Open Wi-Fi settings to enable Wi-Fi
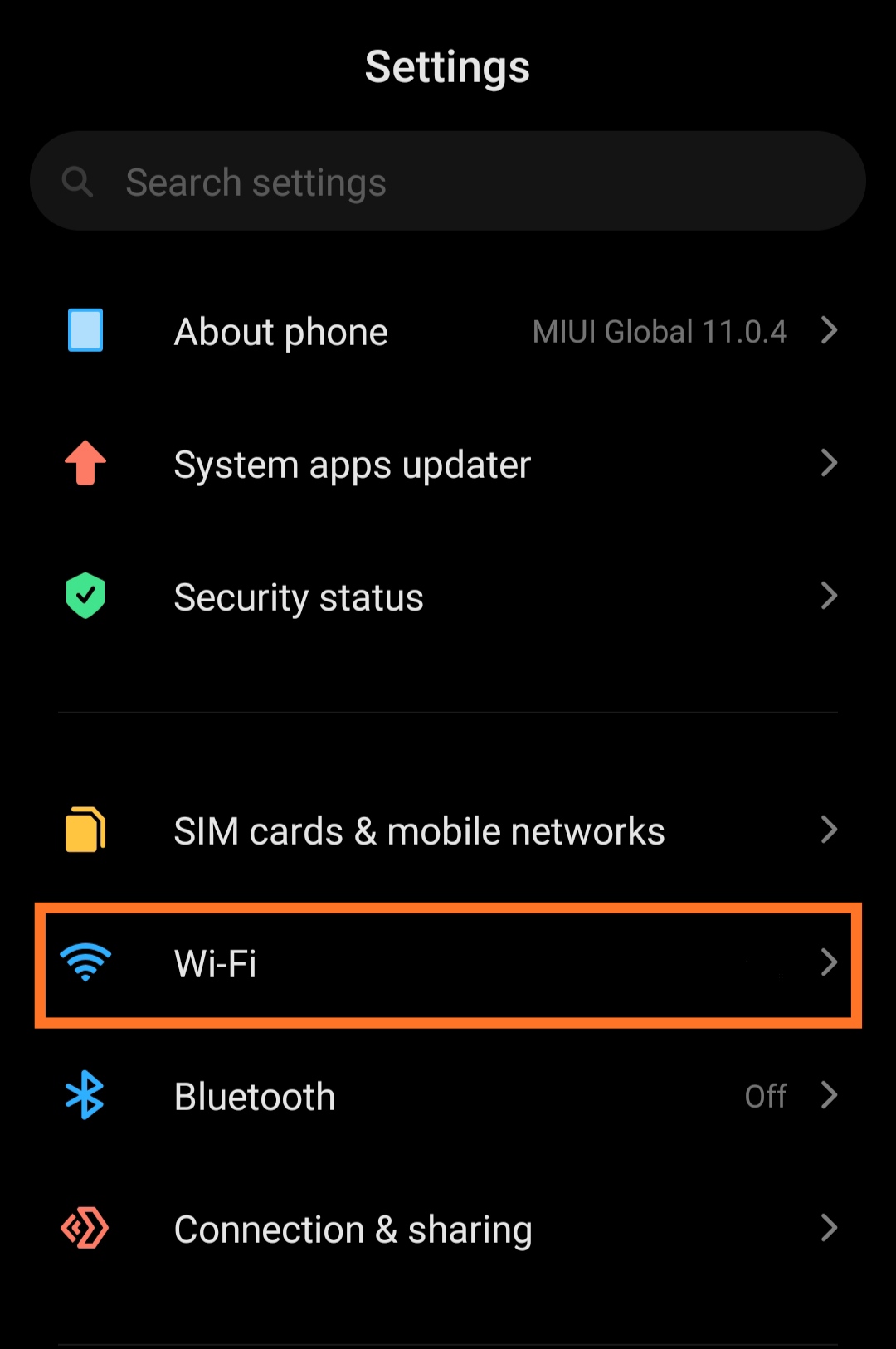 click(448, 962)
